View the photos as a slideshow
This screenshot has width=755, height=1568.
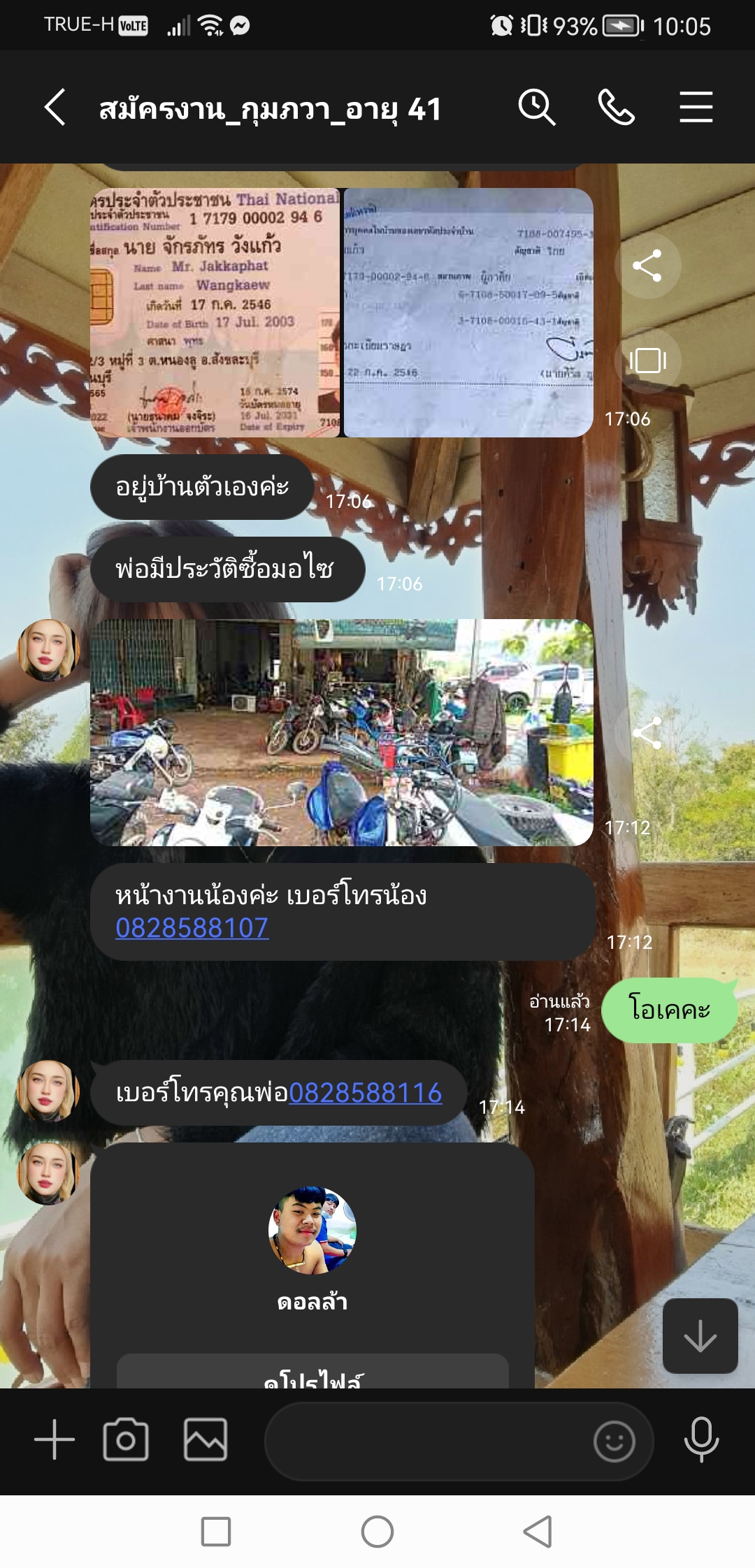click(647, 361)
